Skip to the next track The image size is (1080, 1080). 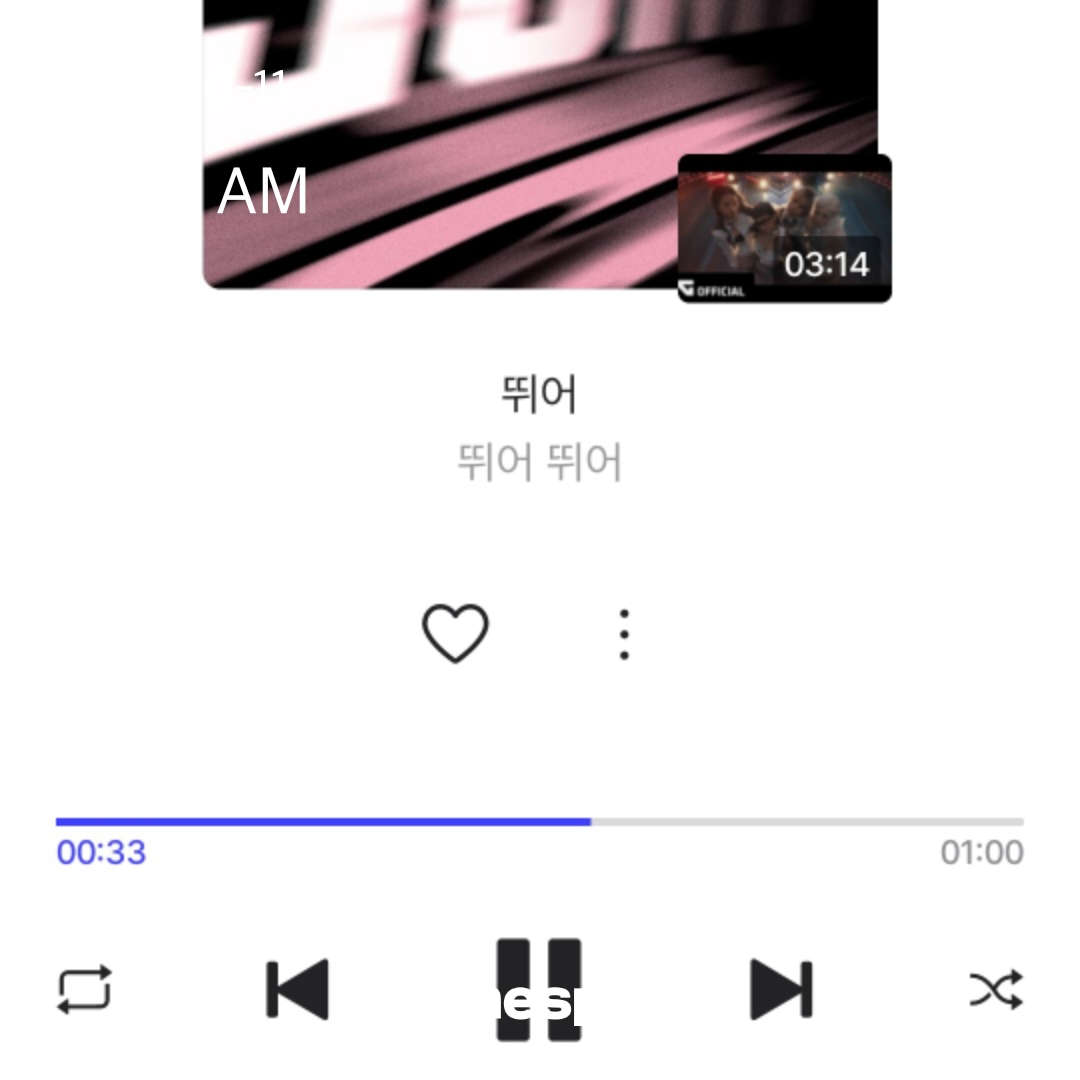click(781, 990)
